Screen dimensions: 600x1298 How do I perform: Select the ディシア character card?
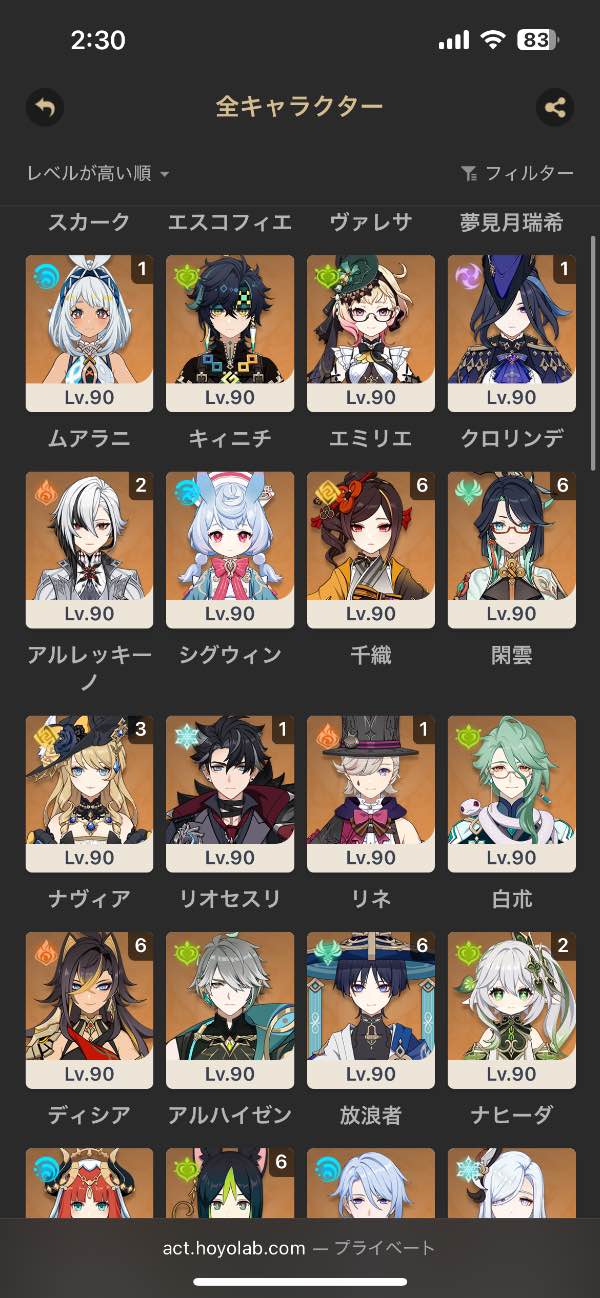point(89,1009)
